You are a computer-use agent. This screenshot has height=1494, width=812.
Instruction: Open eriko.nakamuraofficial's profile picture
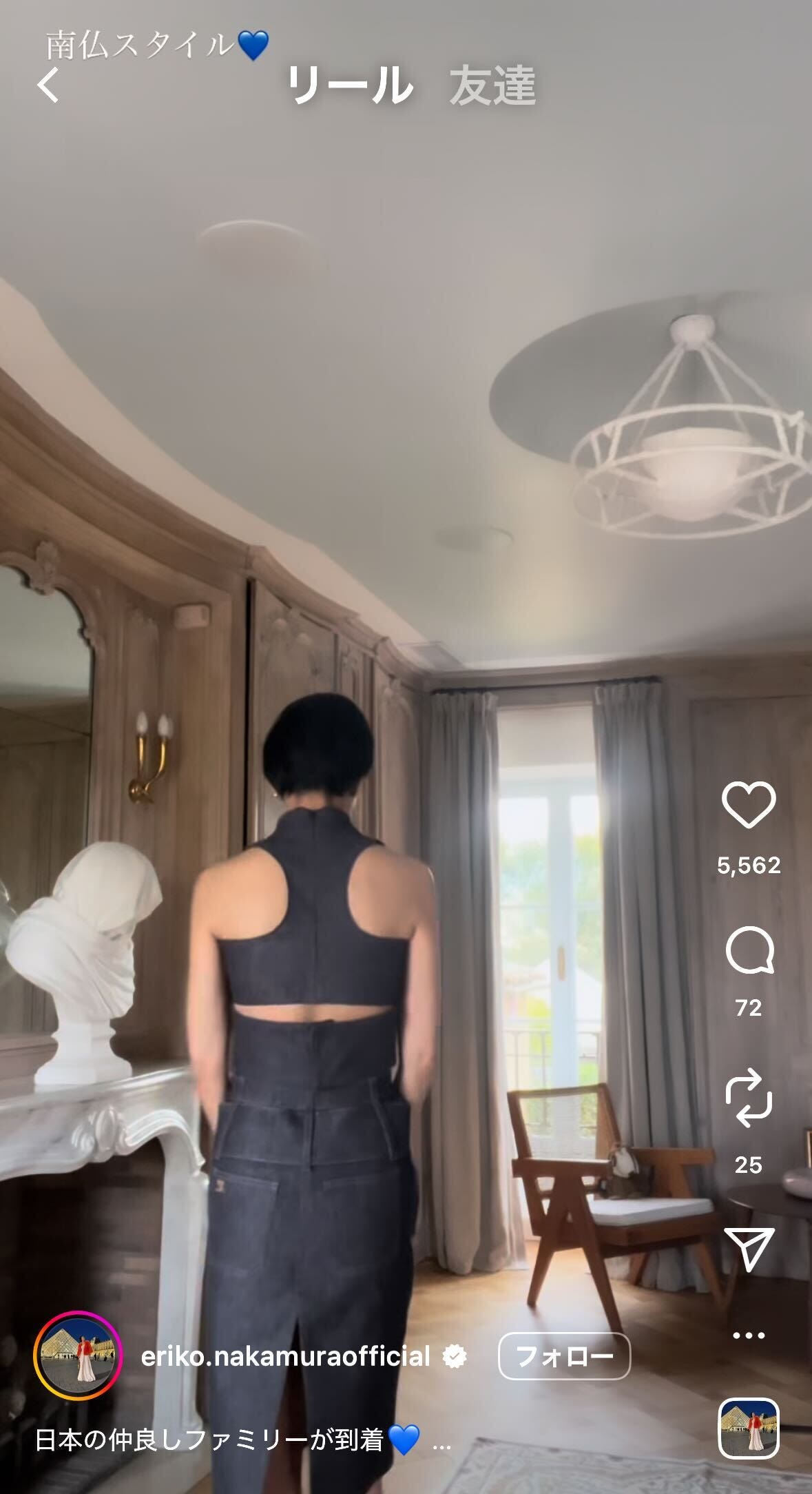(x=77, y=1355)
